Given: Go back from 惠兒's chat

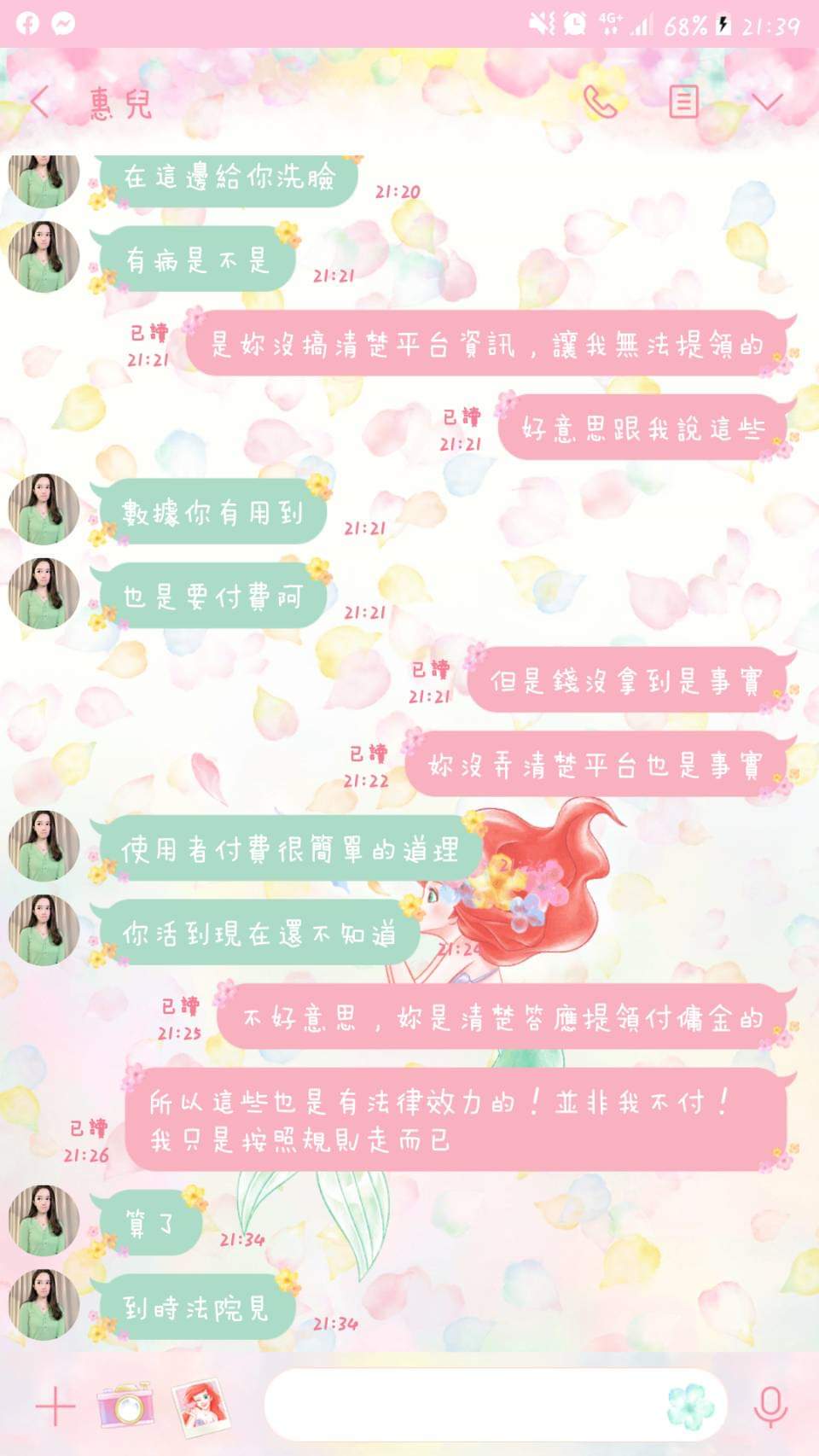Looking at the screenshot, I should point(39,103).
